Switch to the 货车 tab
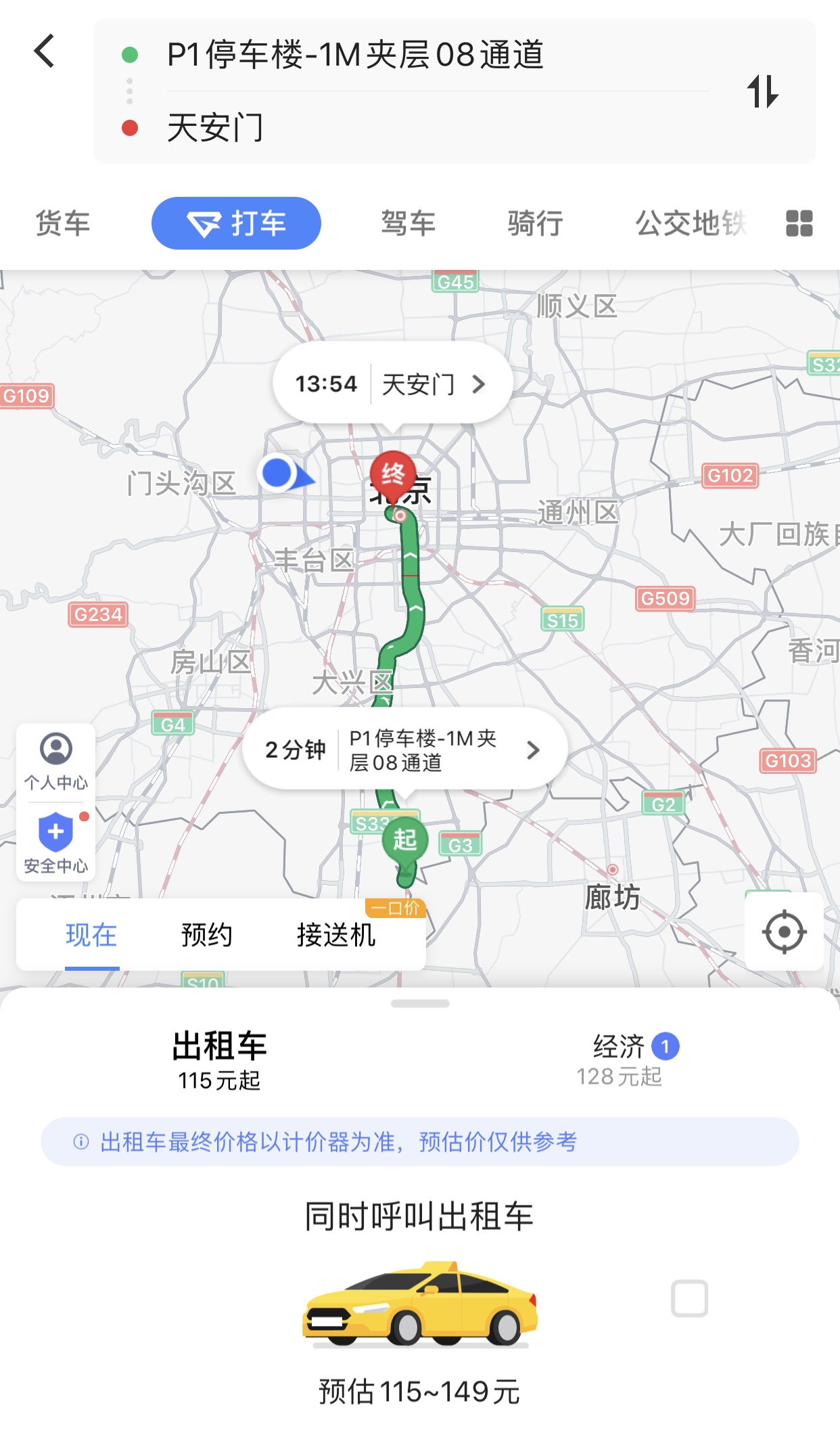Image resolution: width=840 pixels, height=1447 pixels. [62, 223]
